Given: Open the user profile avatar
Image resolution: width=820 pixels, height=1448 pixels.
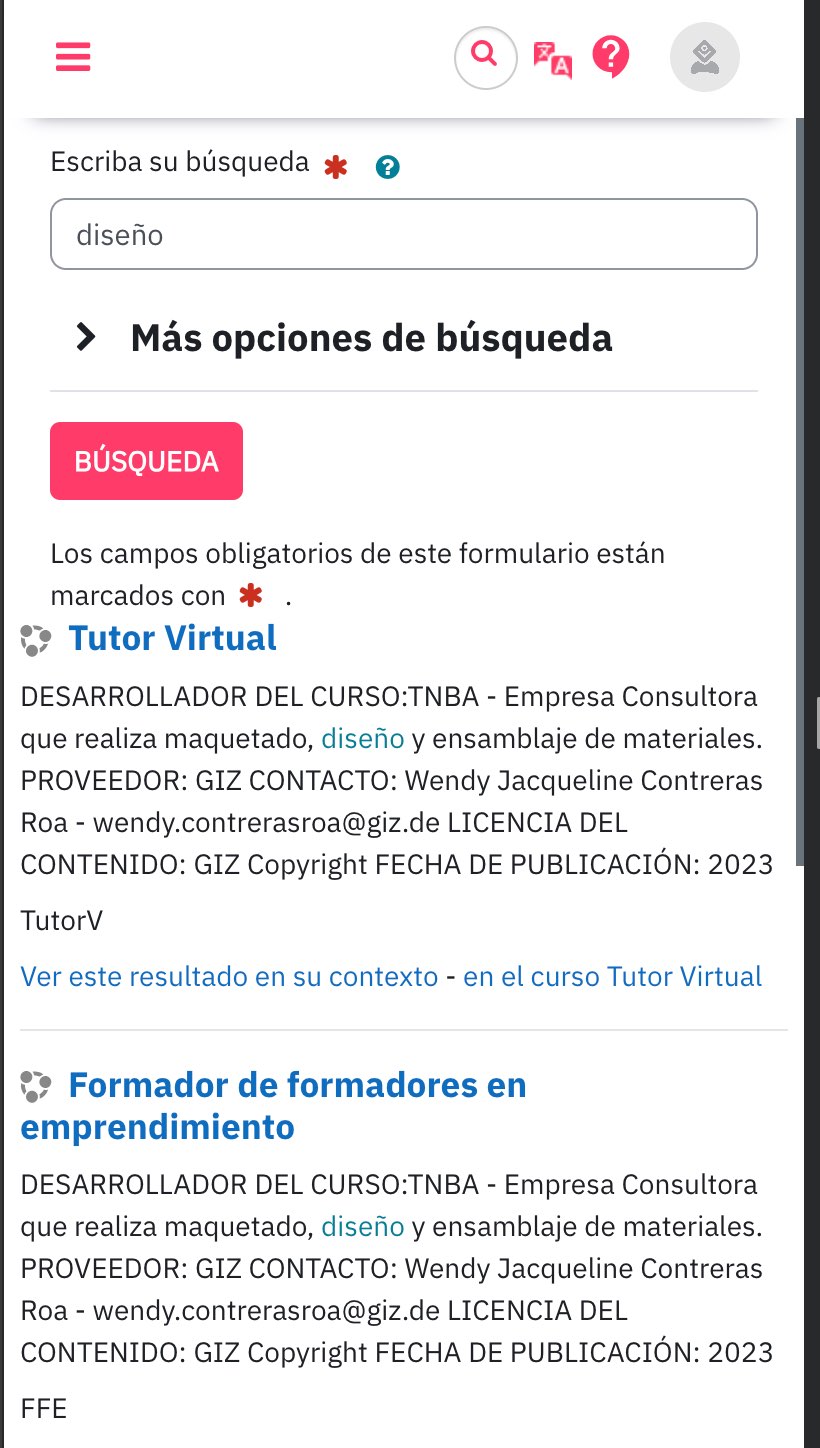Looking at the screenshot, I should tap(704, 57).
